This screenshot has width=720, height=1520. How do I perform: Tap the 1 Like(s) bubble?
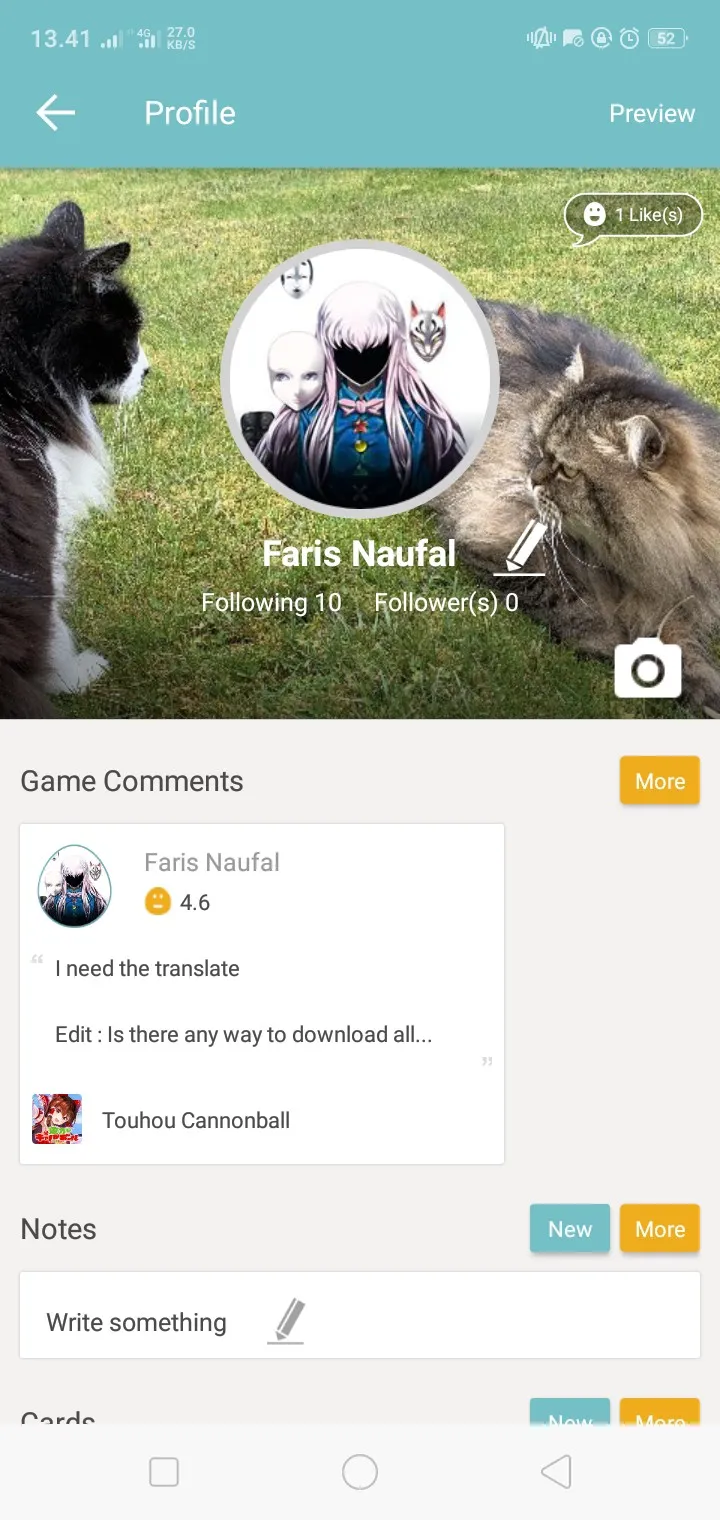pos(634,216)
